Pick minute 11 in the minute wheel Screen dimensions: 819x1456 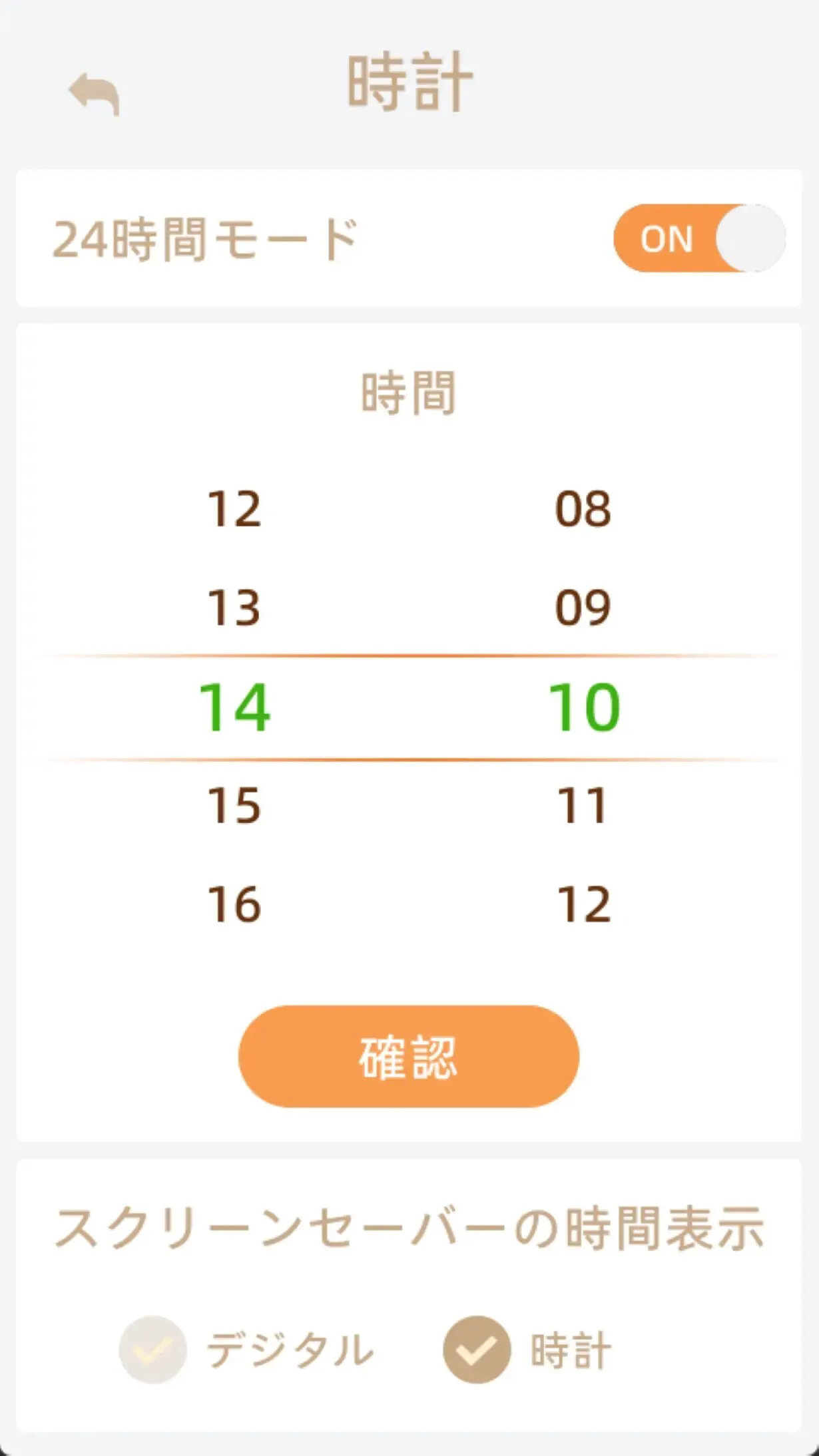(x=583, y=805)
